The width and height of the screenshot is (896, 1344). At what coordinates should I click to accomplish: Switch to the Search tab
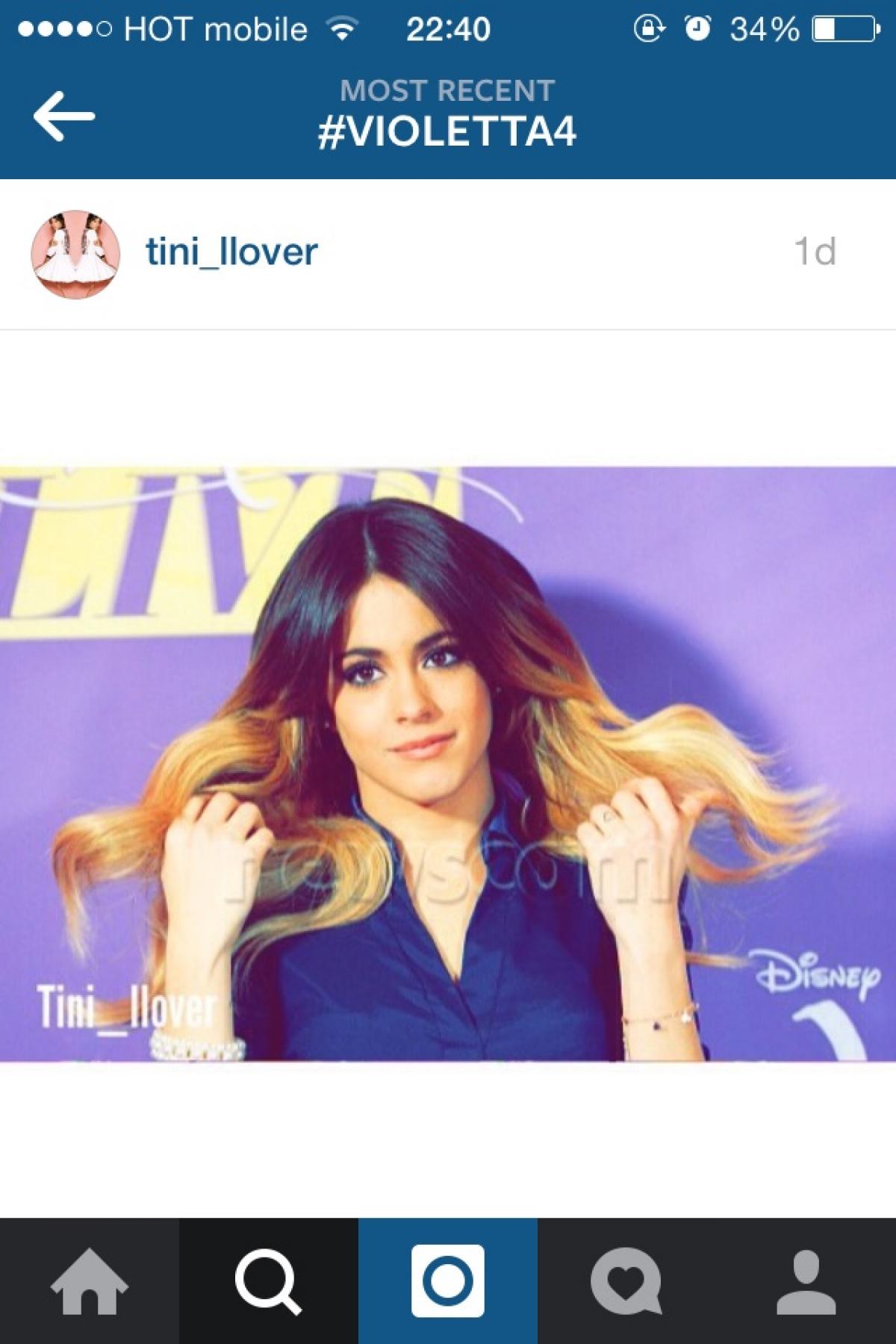[269, 1281]
